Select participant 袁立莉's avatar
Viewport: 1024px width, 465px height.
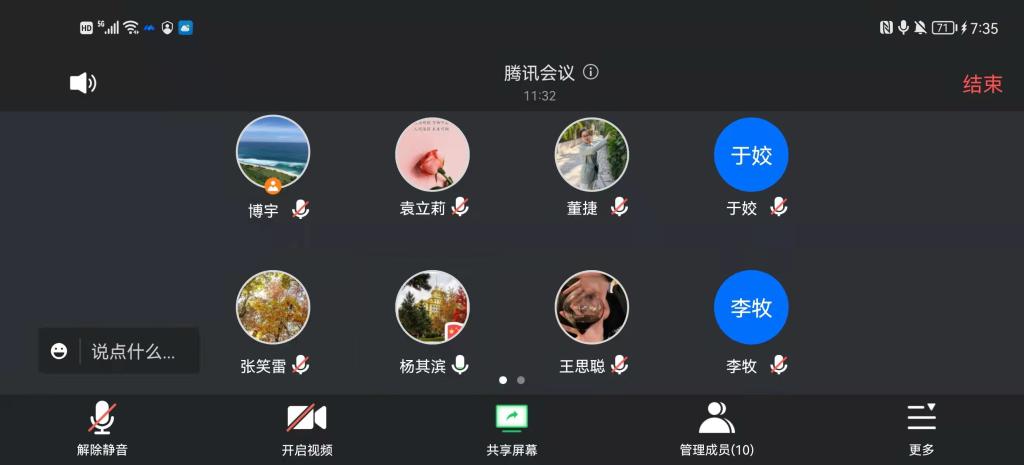pos(432,153)
